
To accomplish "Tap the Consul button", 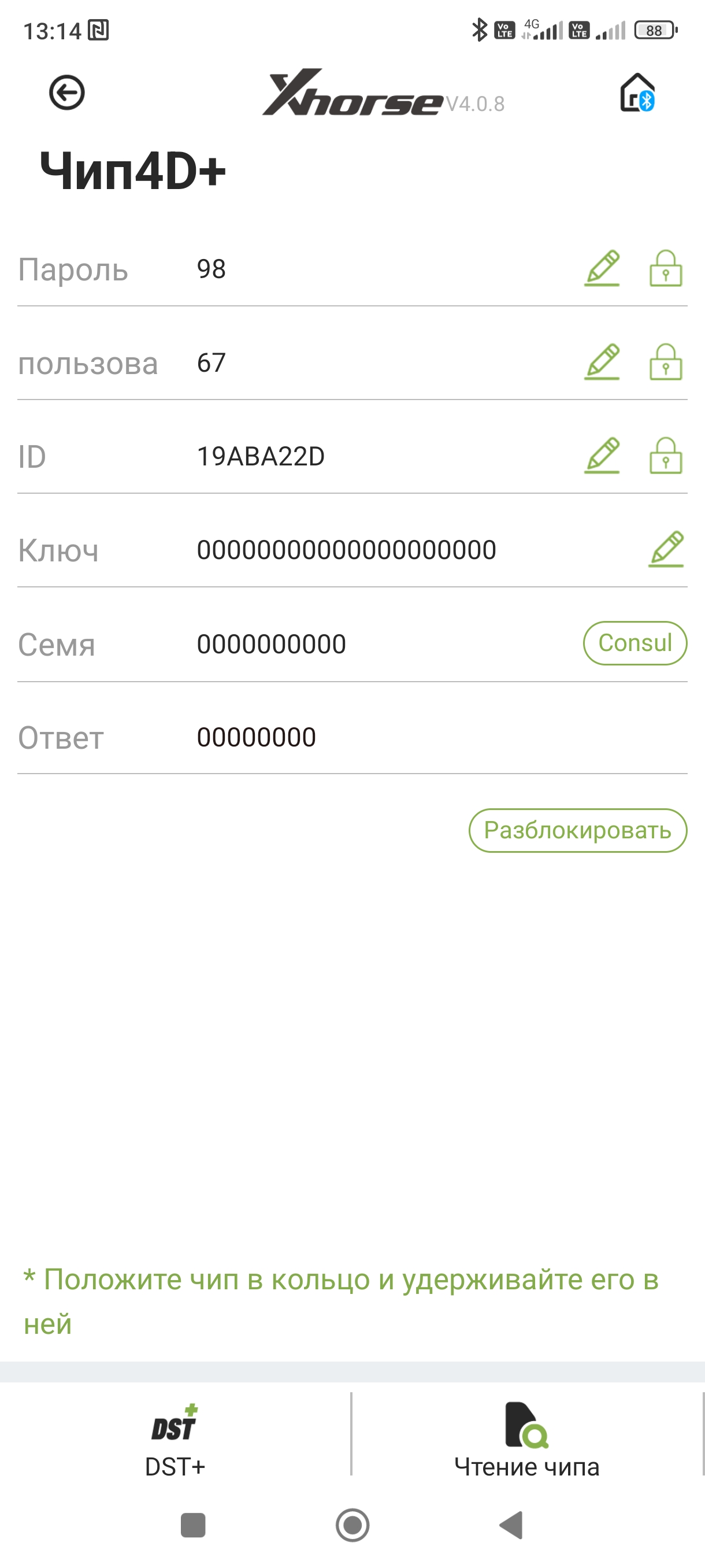I will pos(635,643).
